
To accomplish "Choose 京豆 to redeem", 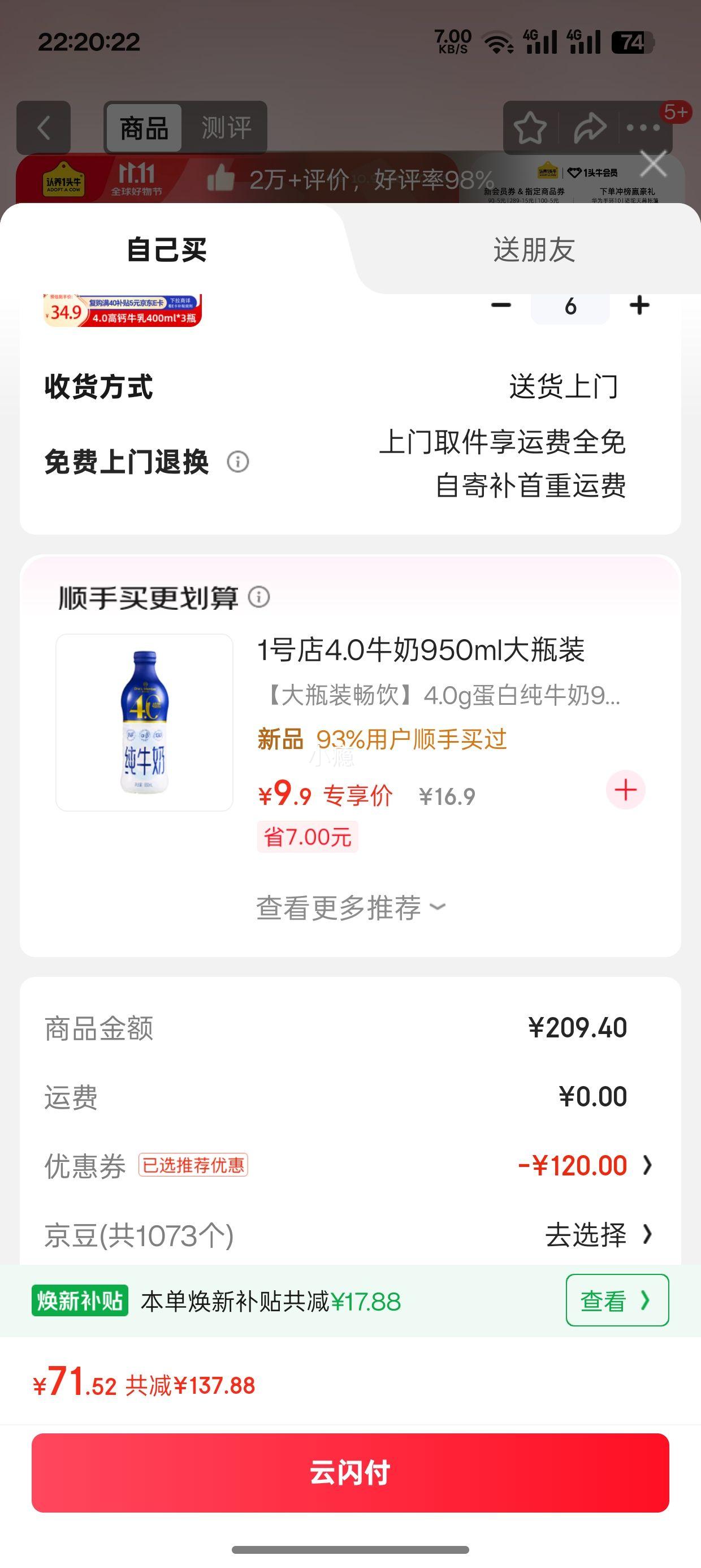I will [x=596, y=1235].
